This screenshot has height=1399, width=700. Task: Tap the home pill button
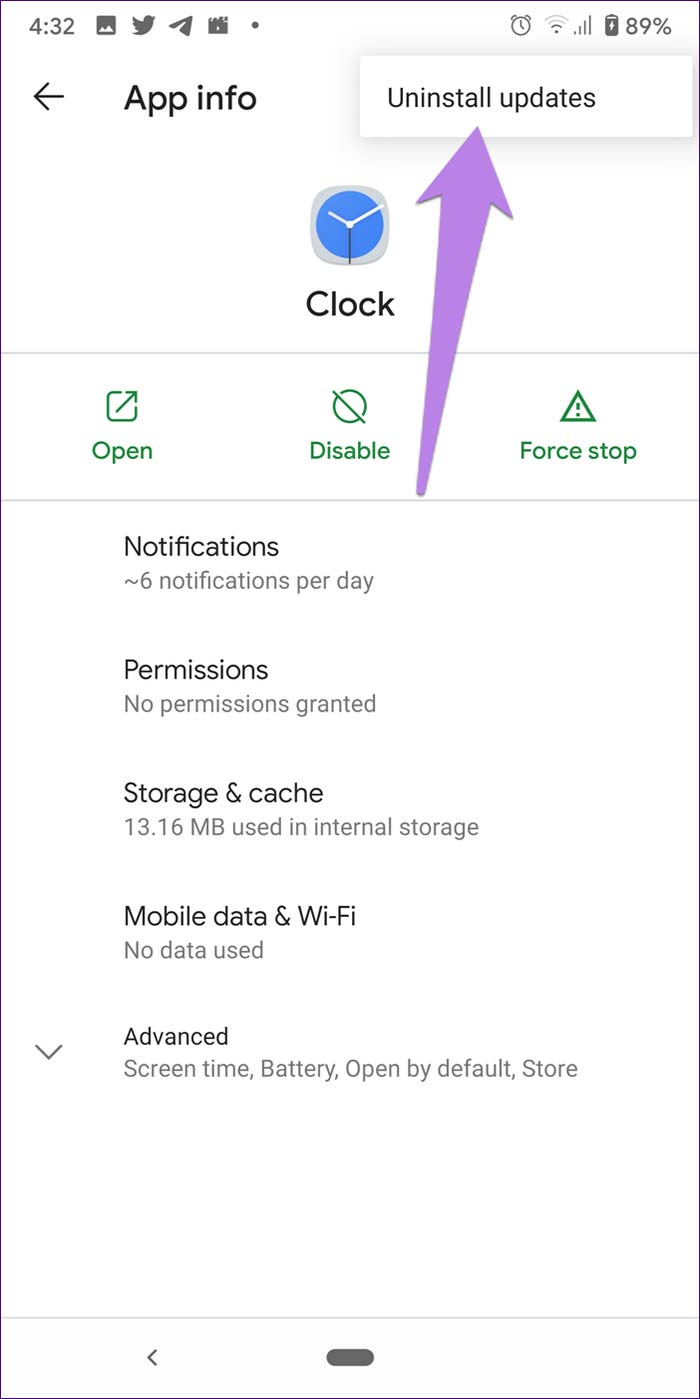pyautogui.click(x=350, y=1357)
